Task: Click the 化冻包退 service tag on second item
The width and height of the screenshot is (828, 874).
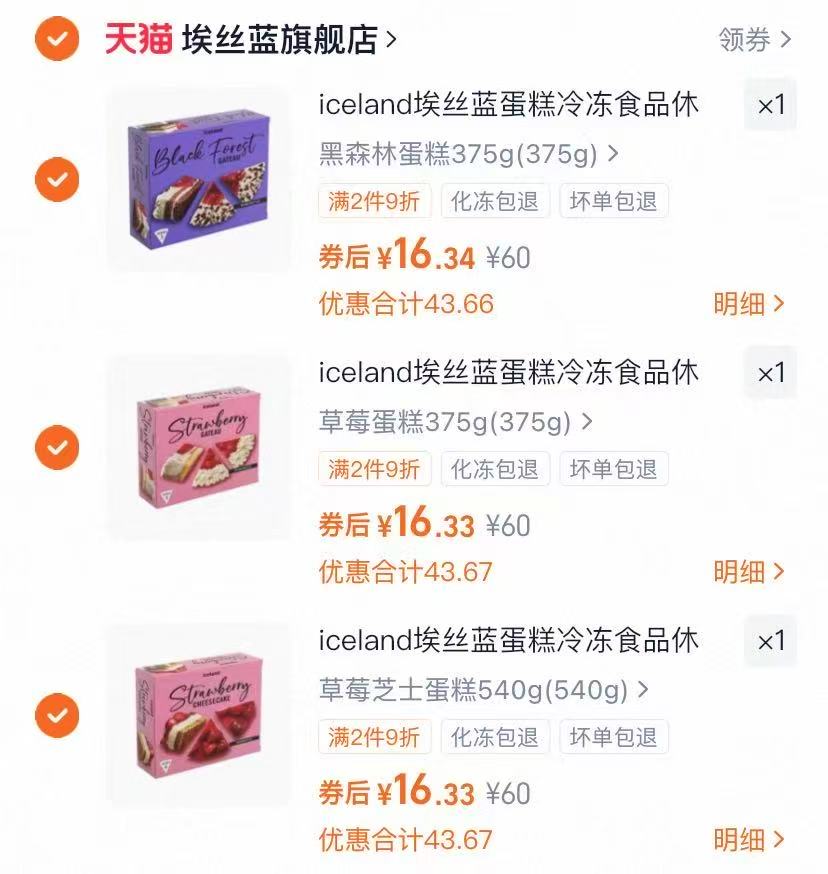Action: tap(496, 468)
